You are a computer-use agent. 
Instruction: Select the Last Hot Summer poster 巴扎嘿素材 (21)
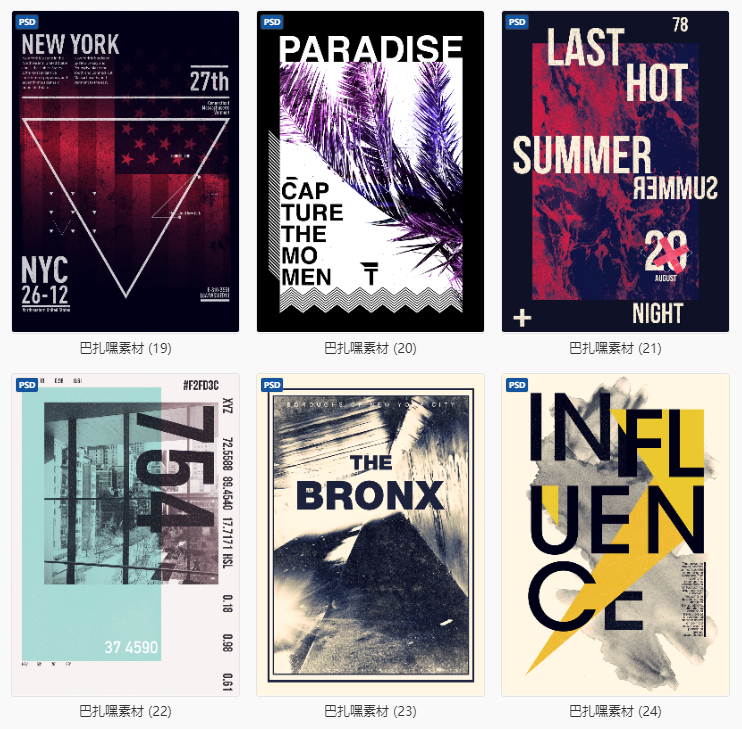[x=615, y=171]
